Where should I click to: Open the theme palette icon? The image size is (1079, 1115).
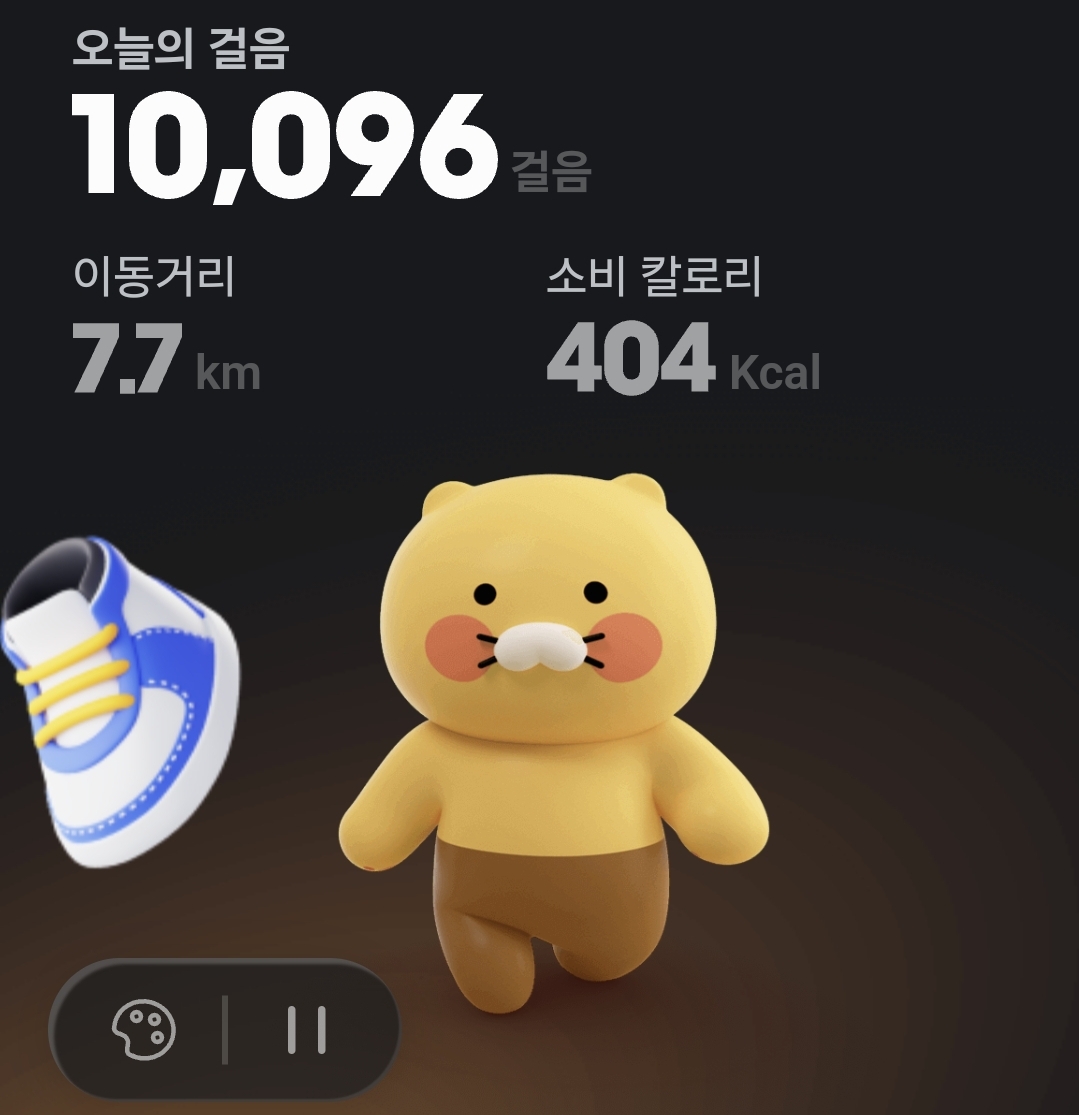(x=143, y=1031)
